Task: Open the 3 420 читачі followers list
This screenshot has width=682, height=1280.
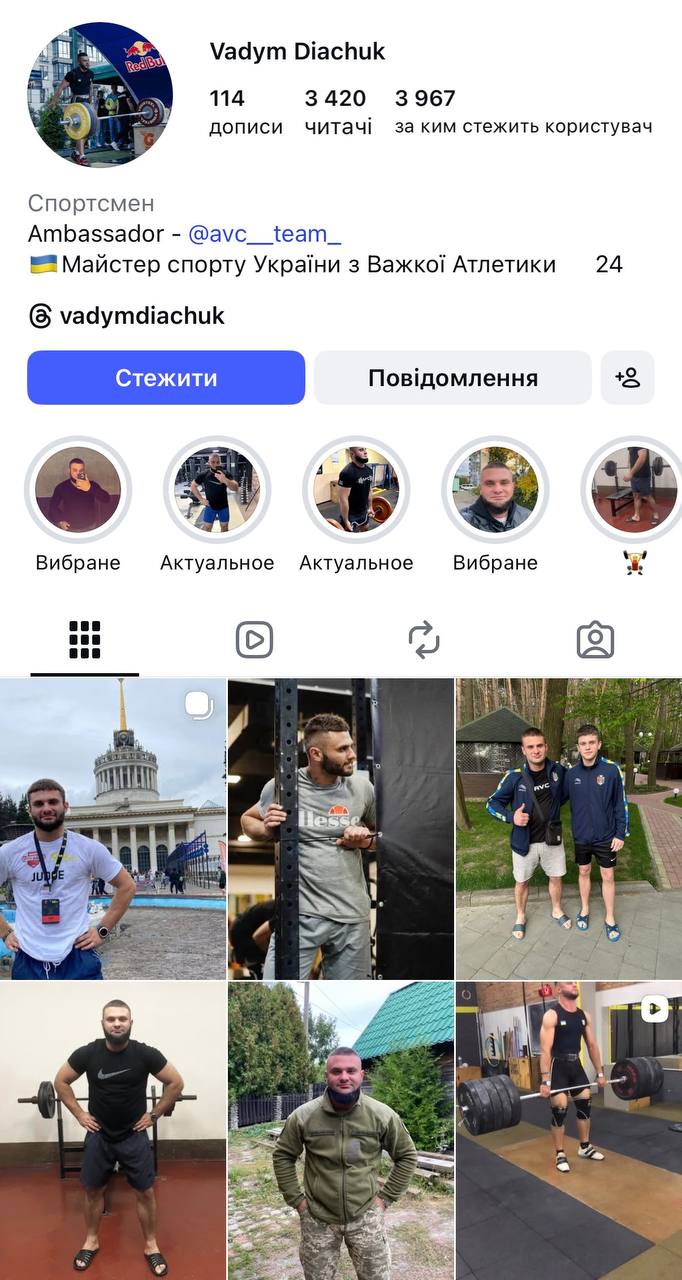Action: coord(337,110)
